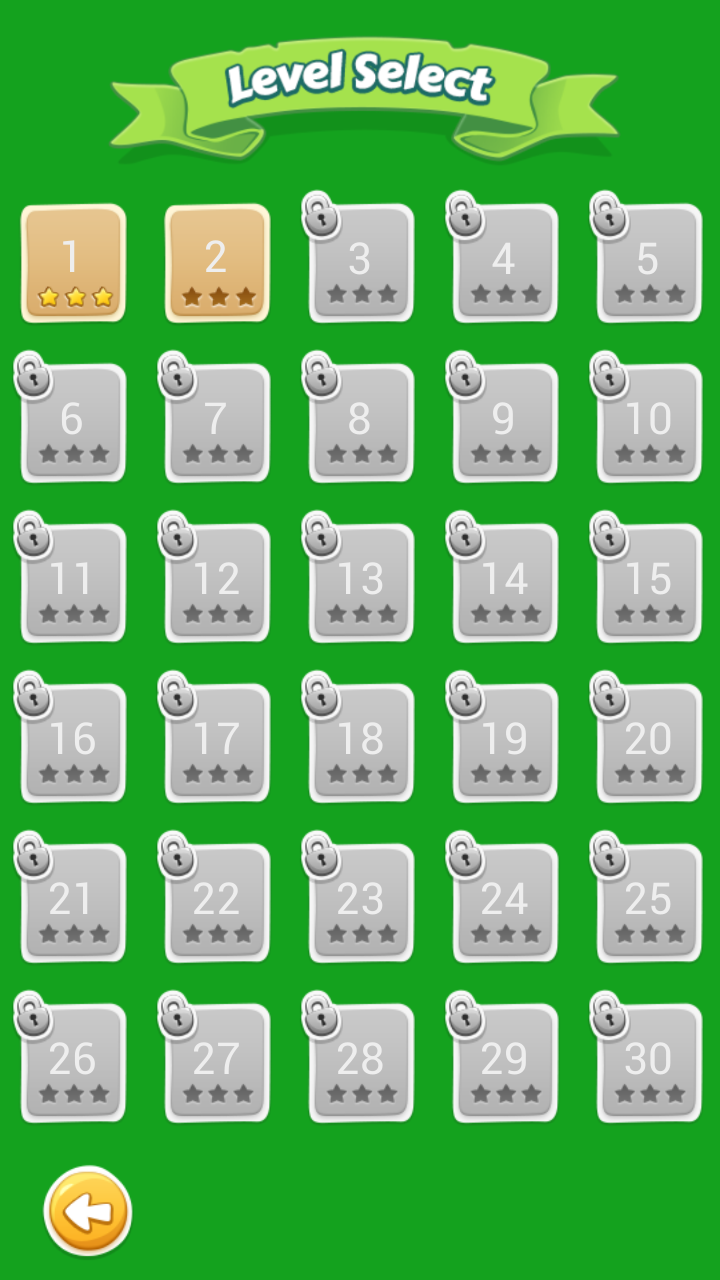Tap locked level 10
Image resolution: width=720 pixels, height=1280 pixels.
coord(649,424)
